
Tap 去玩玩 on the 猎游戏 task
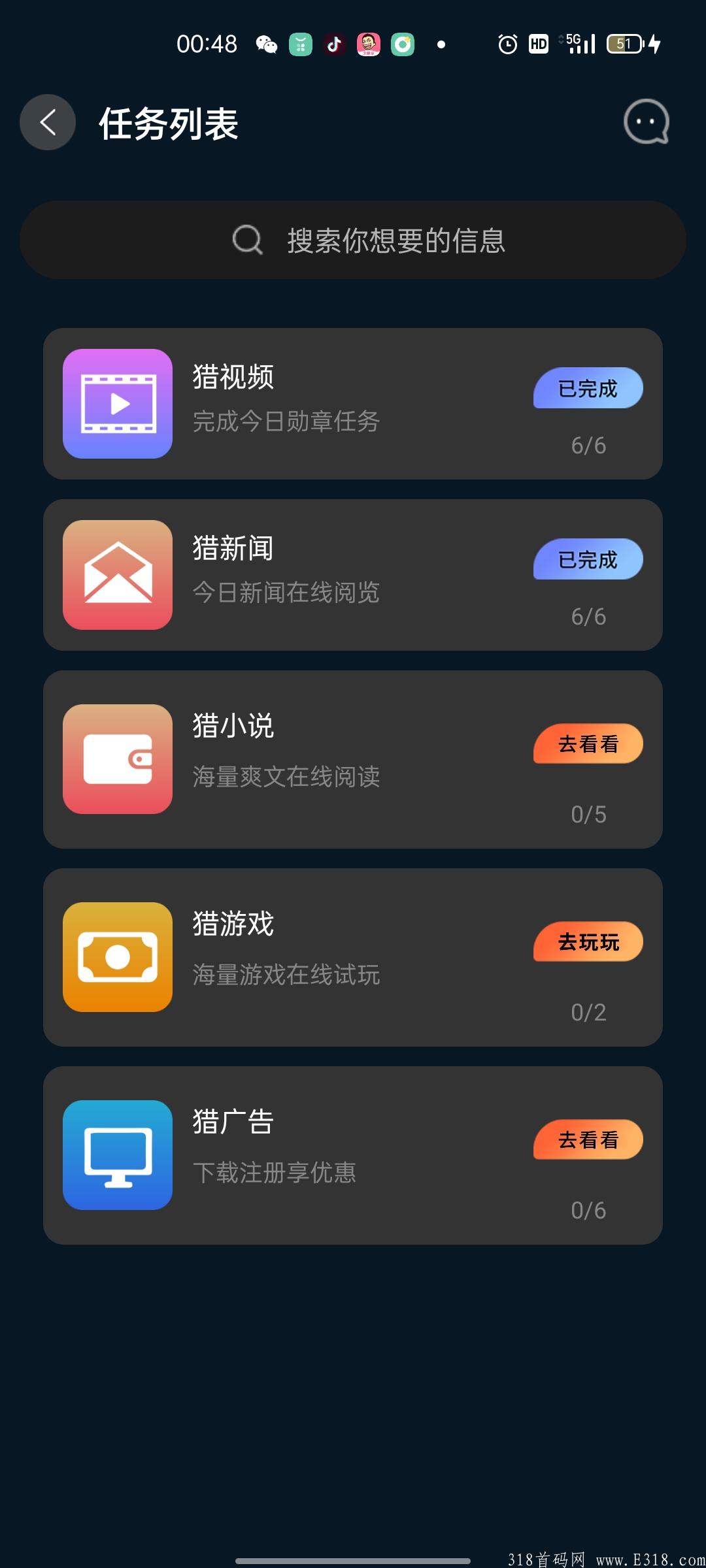588,941
